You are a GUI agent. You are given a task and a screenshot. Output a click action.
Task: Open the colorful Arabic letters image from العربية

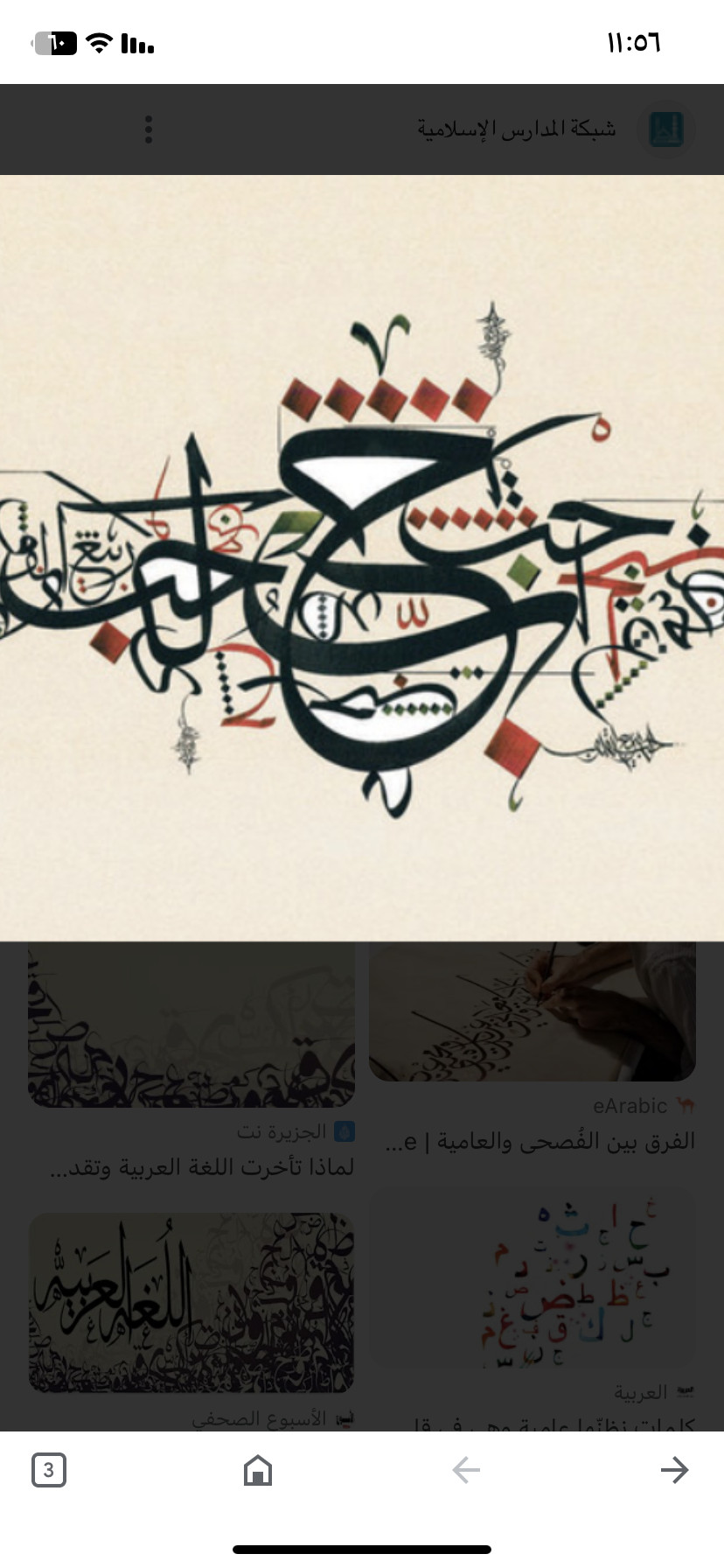532,1279
